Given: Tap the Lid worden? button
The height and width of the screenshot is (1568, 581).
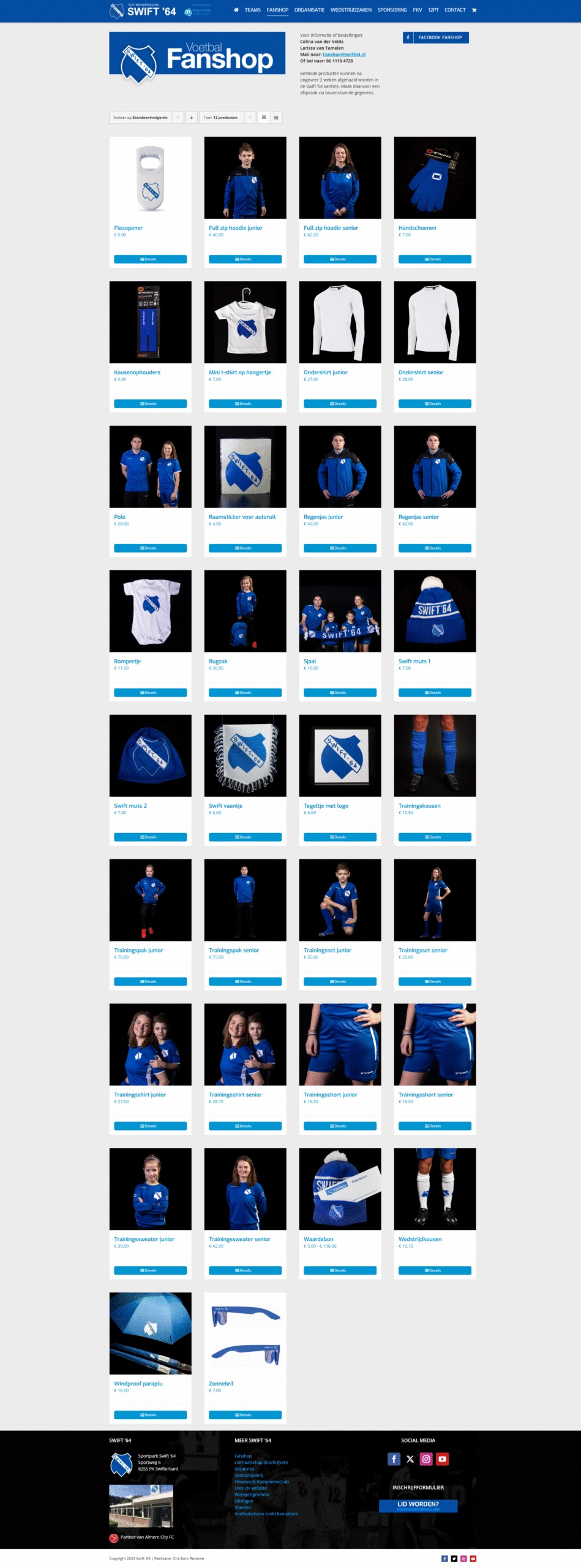Looking at the screenshot, I should [418, 1506].
